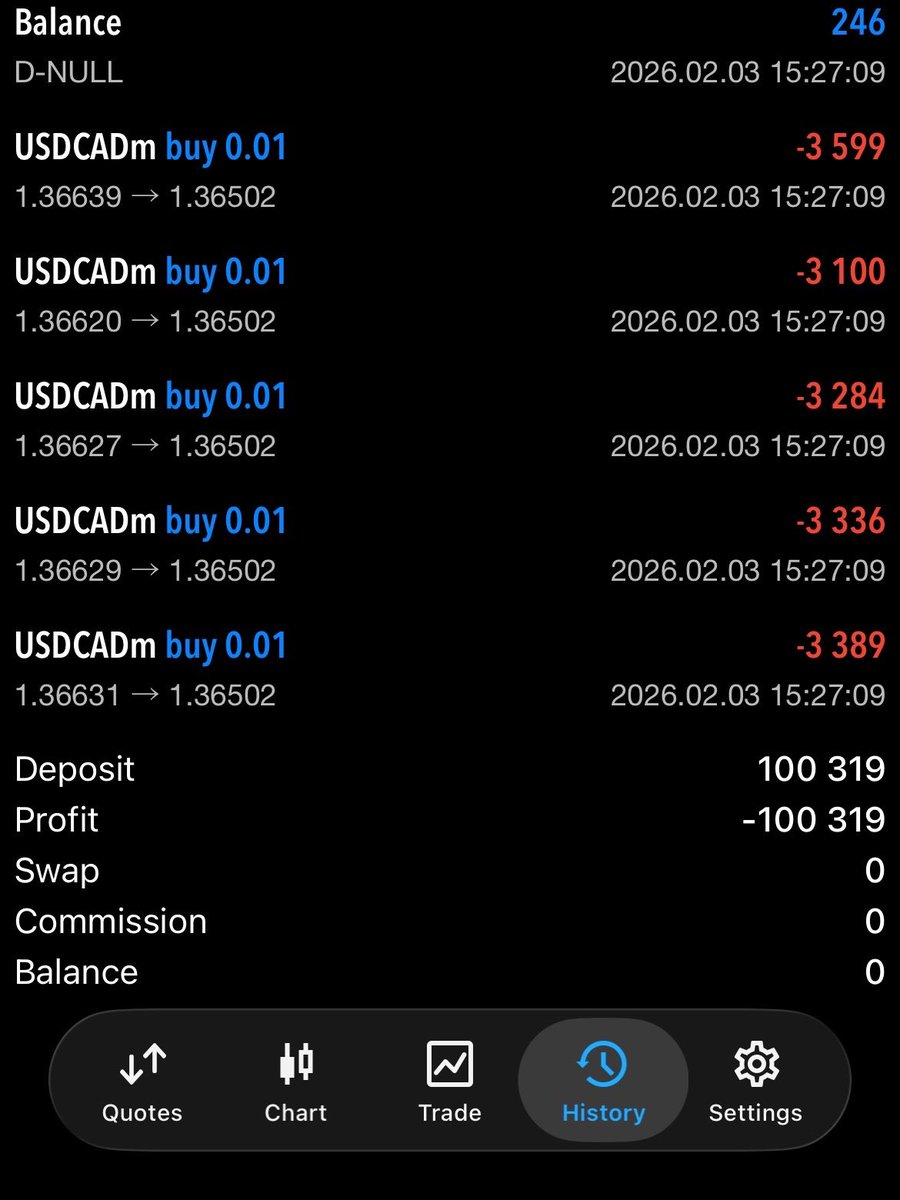The height and width of the screenshot is (1200, 900).
Task: Expand the D-NULL Balance entry of 246
Action: point(450,47)
